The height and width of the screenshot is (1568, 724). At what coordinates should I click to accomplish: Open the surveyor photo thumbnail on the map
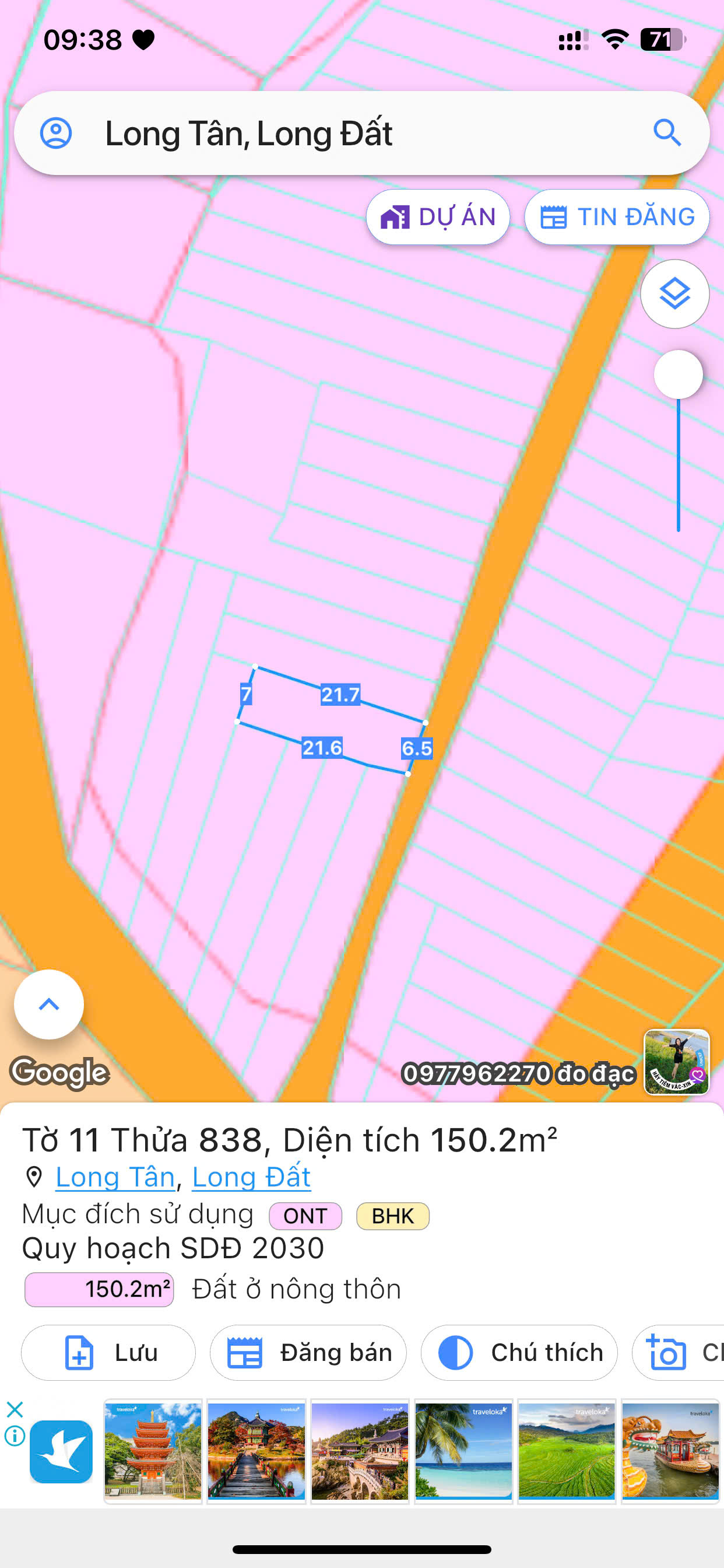(x=677, y=1062)
